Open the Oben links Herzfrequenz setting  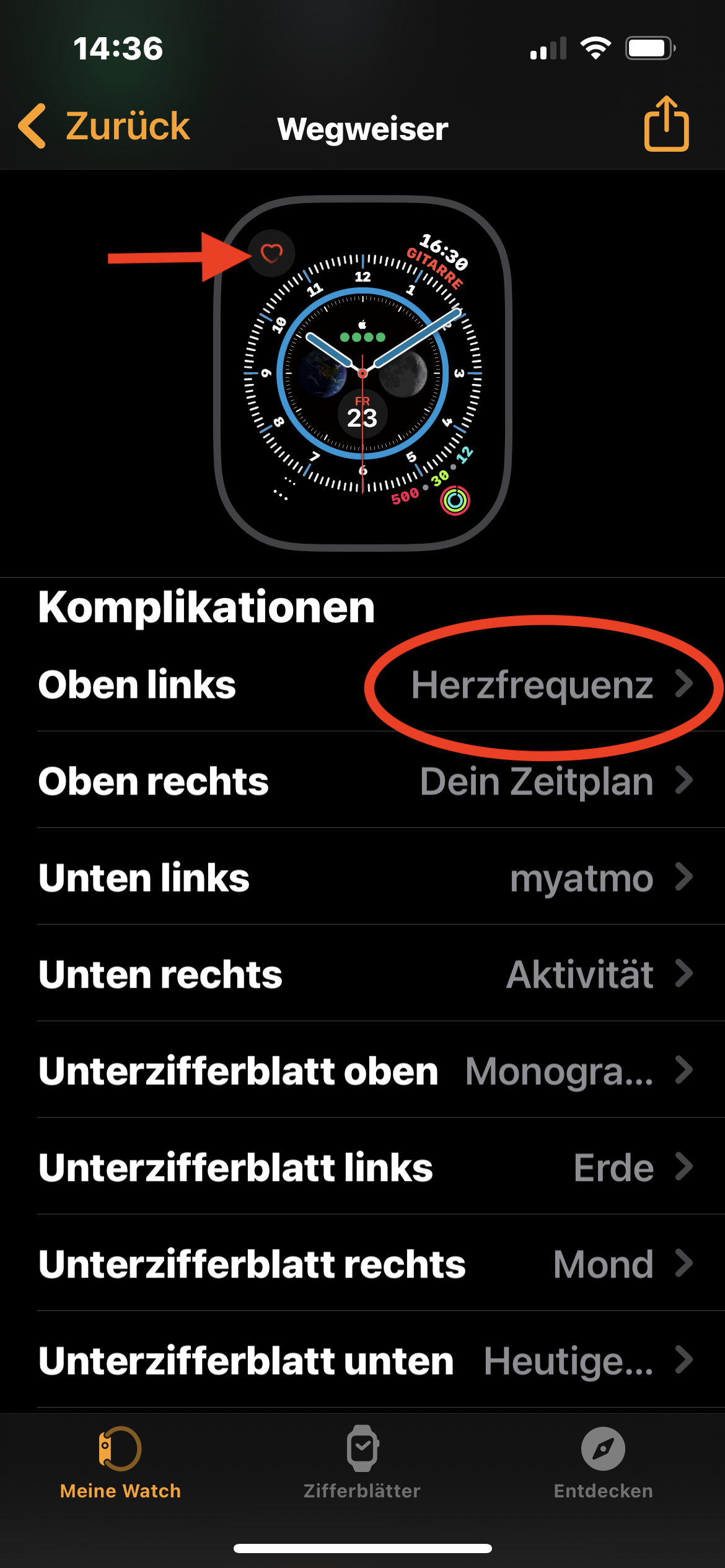tap(362, 684)
